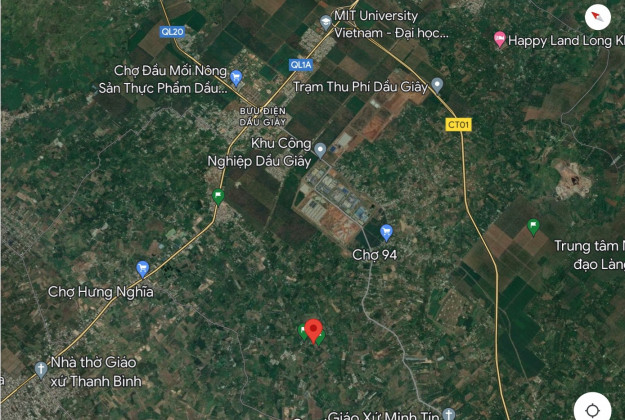Open Happy Land Long Khánh marker
The image size is (625, 420).
[500, 40]
